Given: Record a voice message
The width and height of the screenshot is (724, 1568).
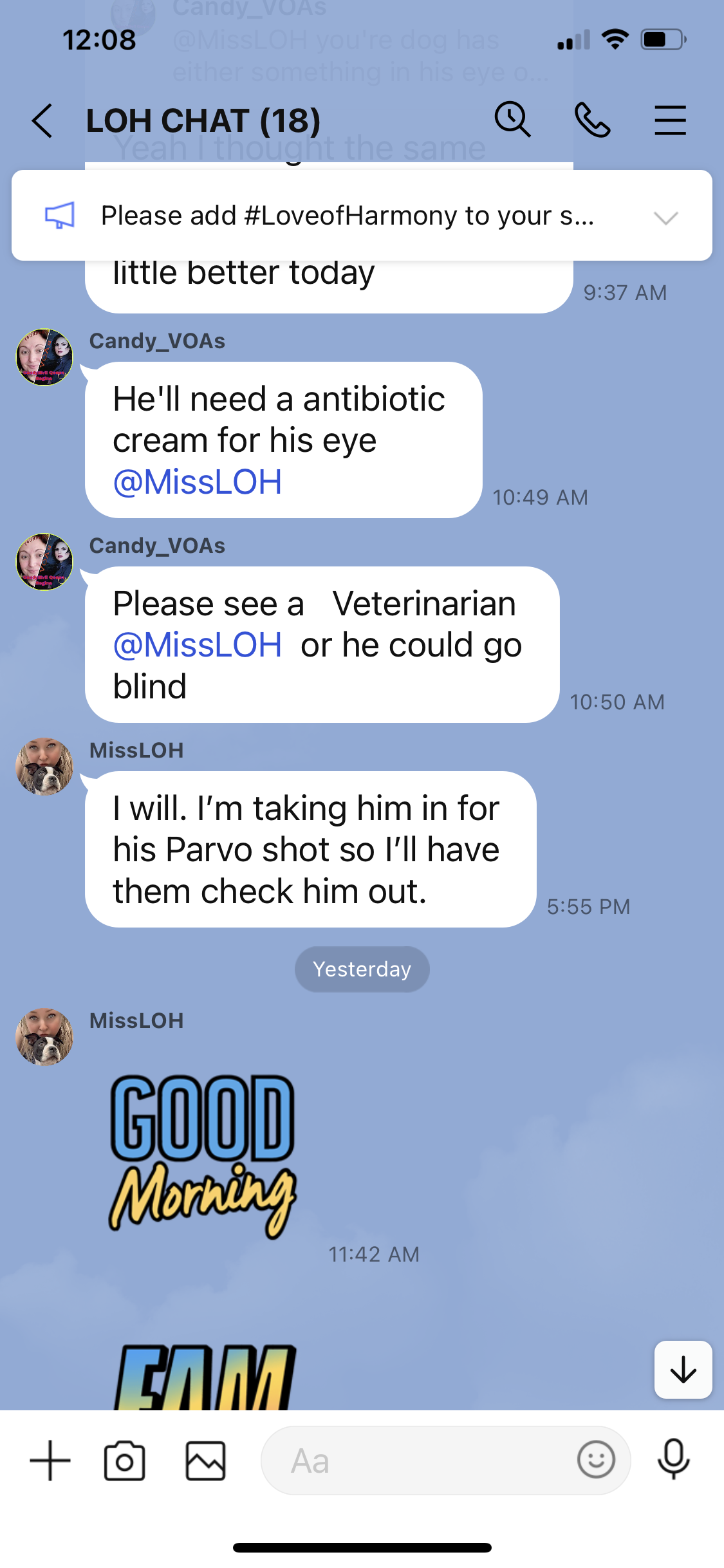Looking at the screenshot, I should (673, 1459).
